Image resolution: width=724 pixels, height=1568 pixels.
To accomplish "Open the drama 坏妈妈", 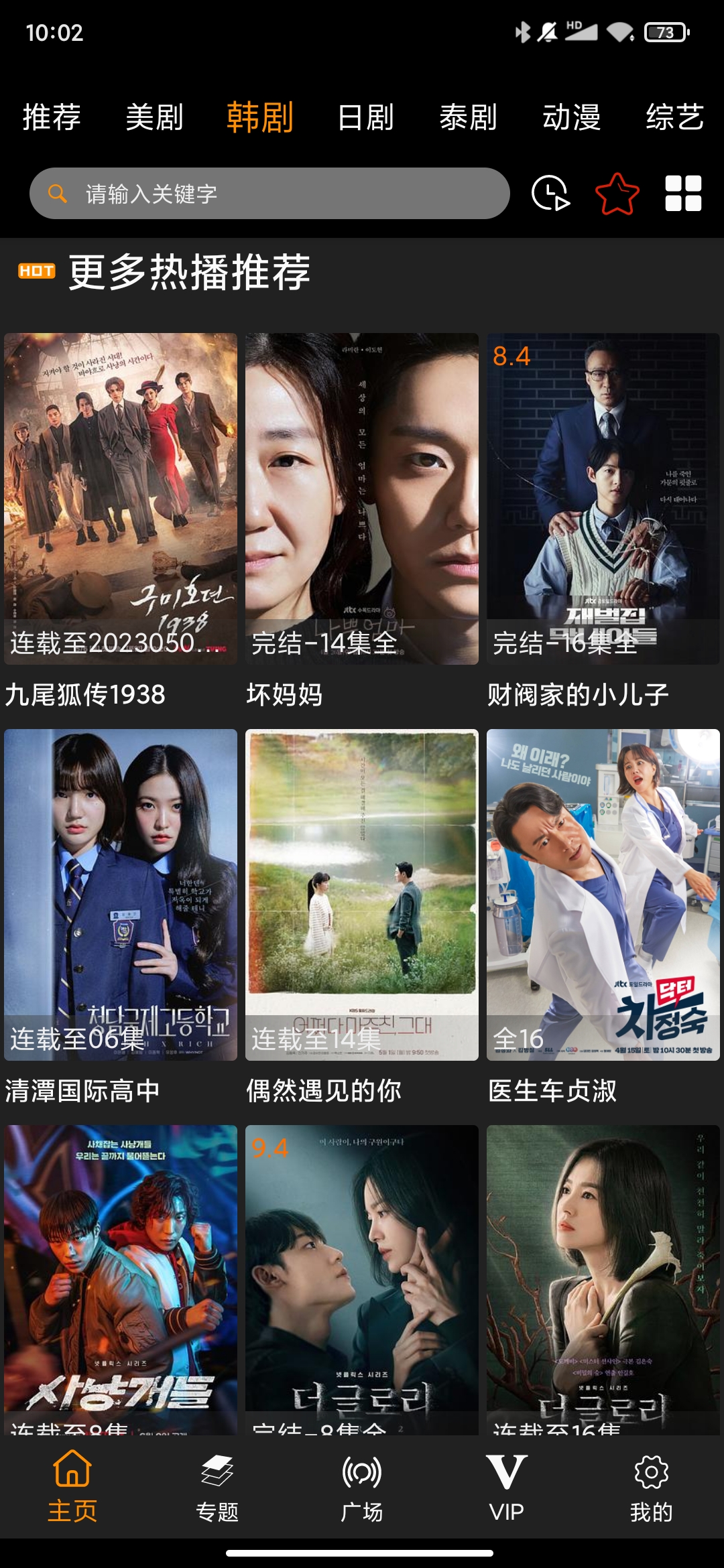I will click(x=362, y=499).
